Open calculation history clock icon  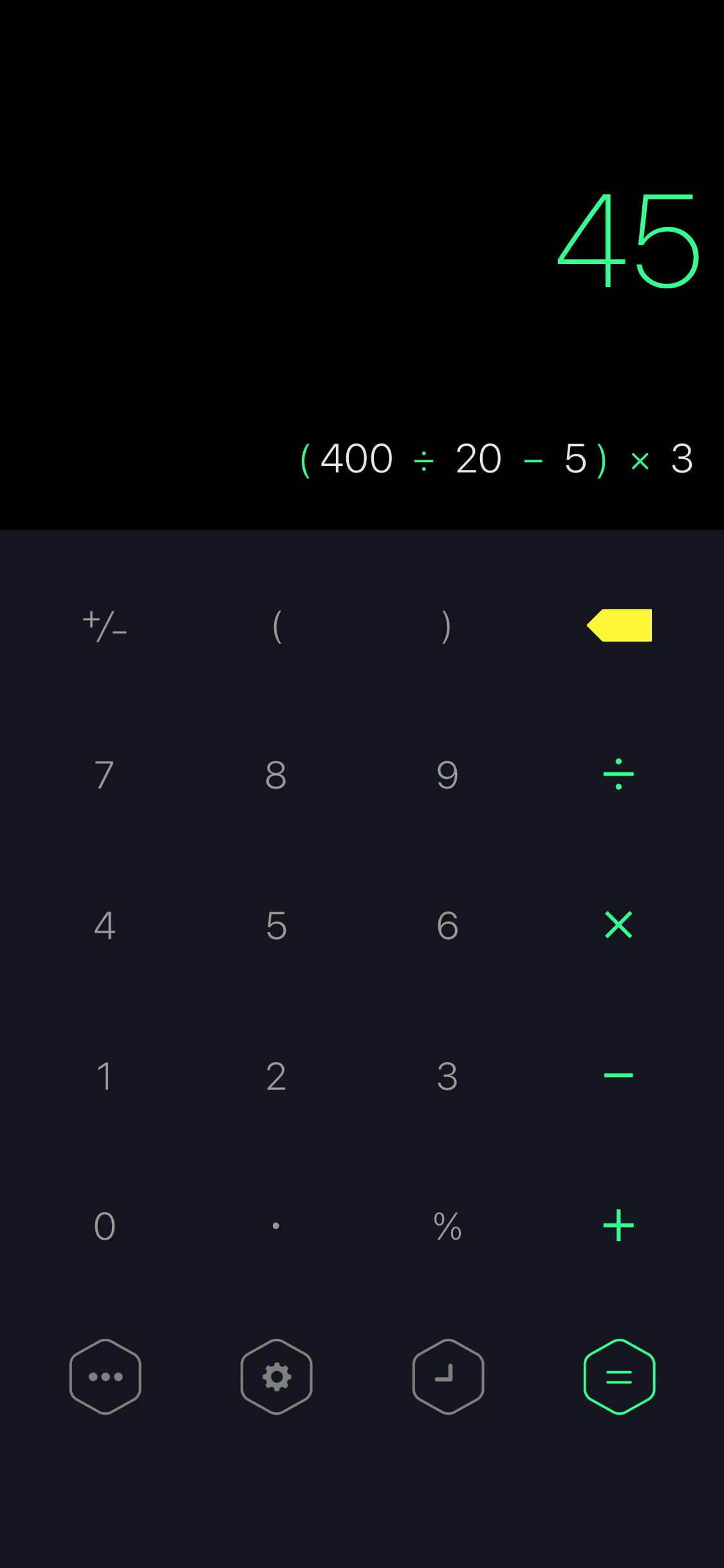click(x=448, y=1376)
